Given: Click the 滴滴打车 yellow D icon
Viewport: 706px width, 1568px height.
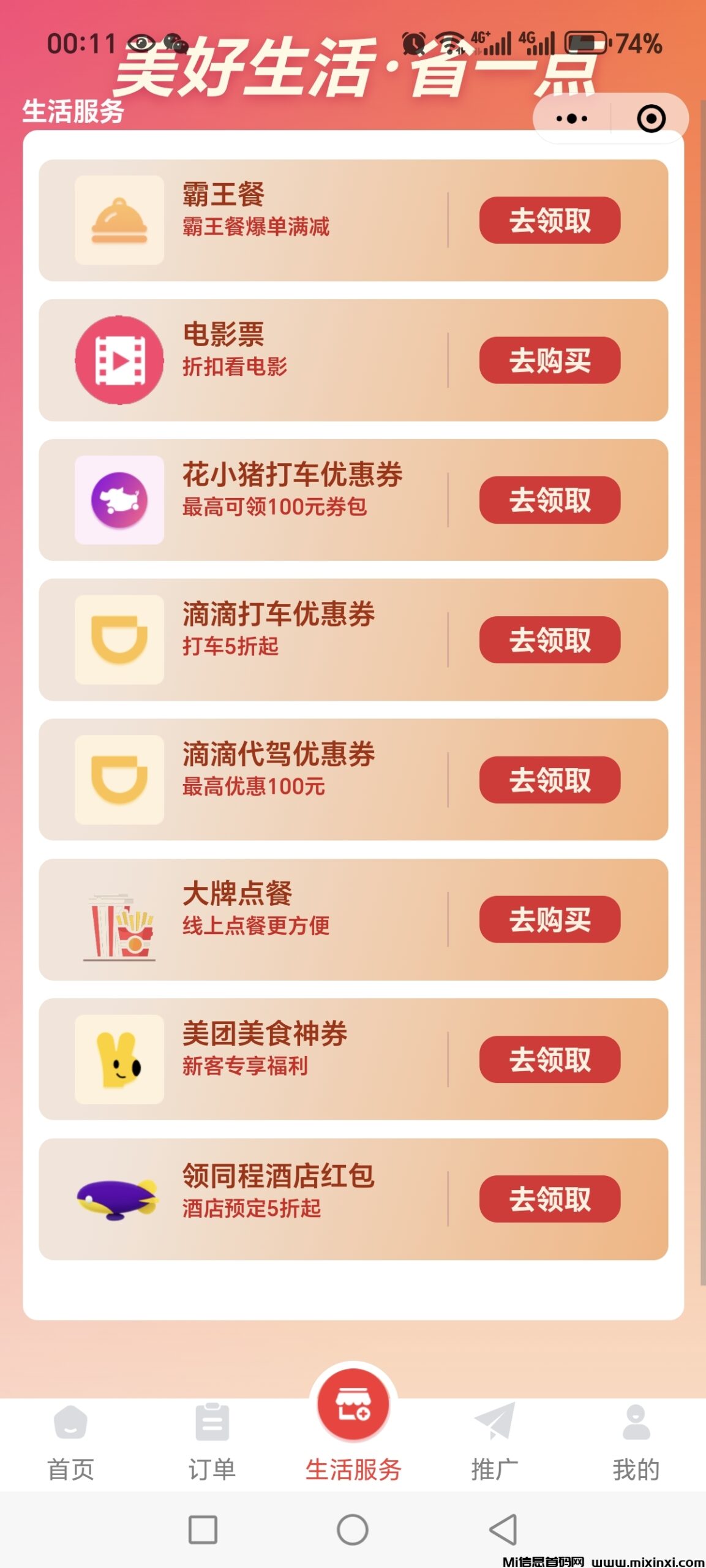Looking at the screenshot, I should pyautogui.click(x=119, y=639).
